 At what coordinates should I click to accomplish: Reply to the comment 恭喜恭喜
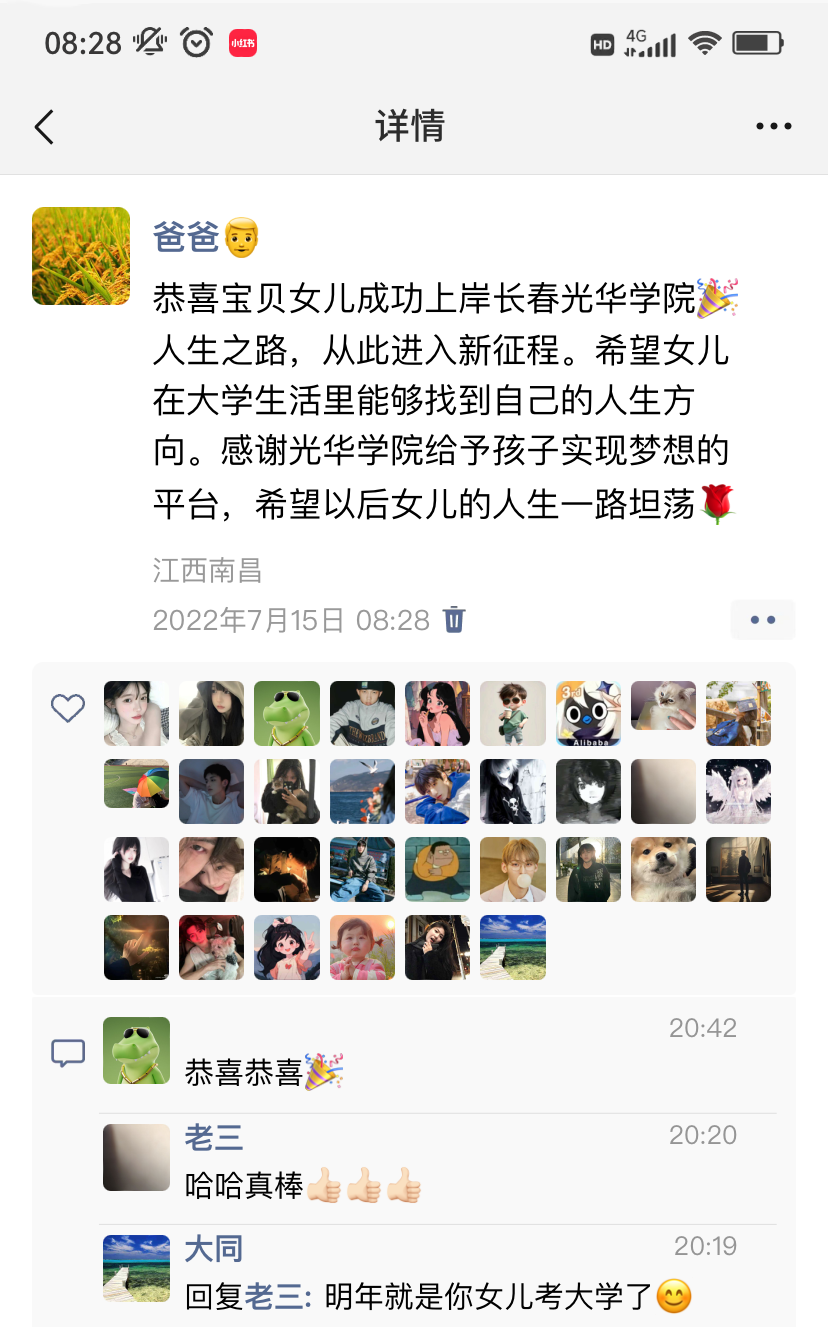coord(243,1073)
